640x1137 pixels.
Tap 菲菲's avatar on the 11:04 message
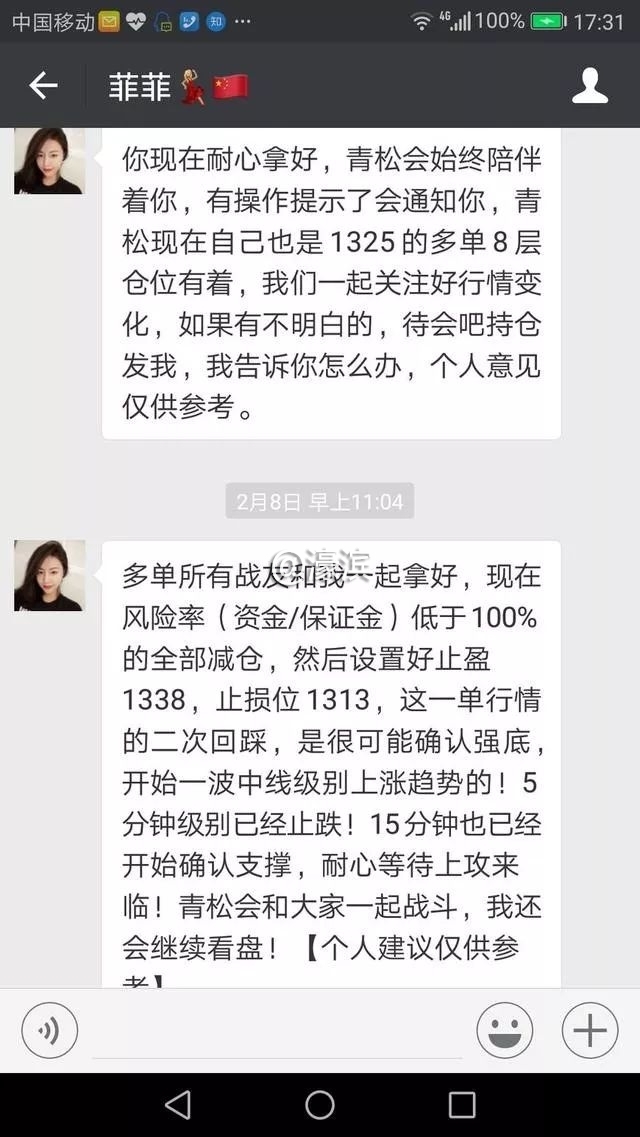tap(49, 575)
